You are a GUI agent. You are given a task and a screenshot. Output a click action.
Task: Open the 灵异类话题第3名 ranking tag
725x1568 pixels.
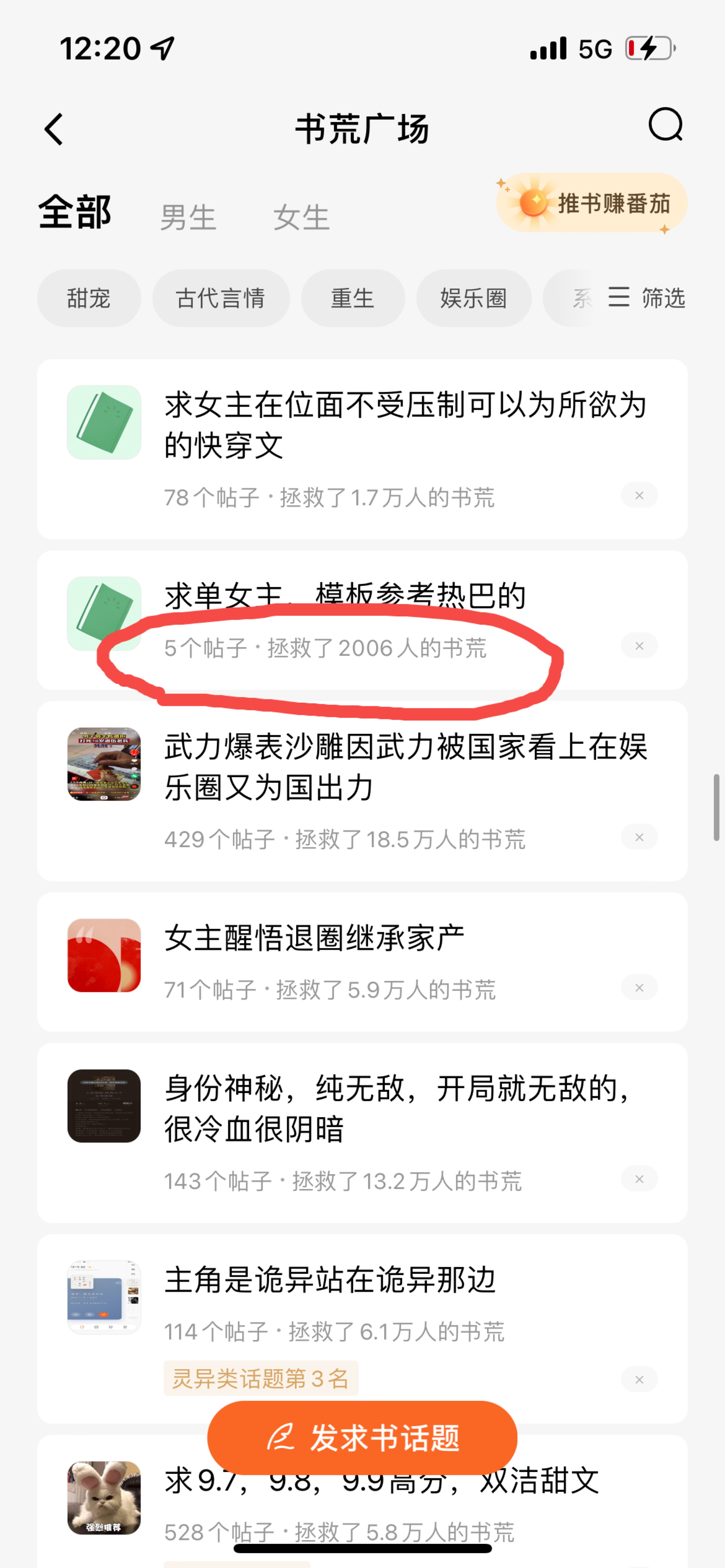click(x=261, y=1378)
